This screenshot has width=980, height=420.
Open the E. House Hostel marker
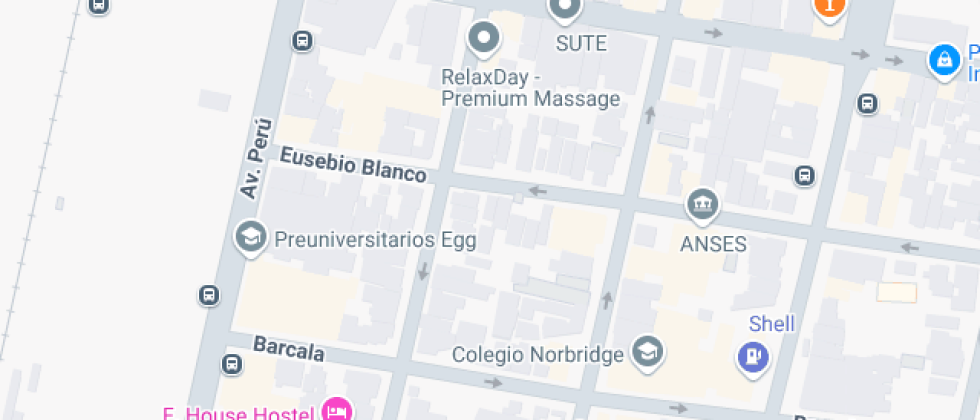pyautogui.click(x=338, y=409)
